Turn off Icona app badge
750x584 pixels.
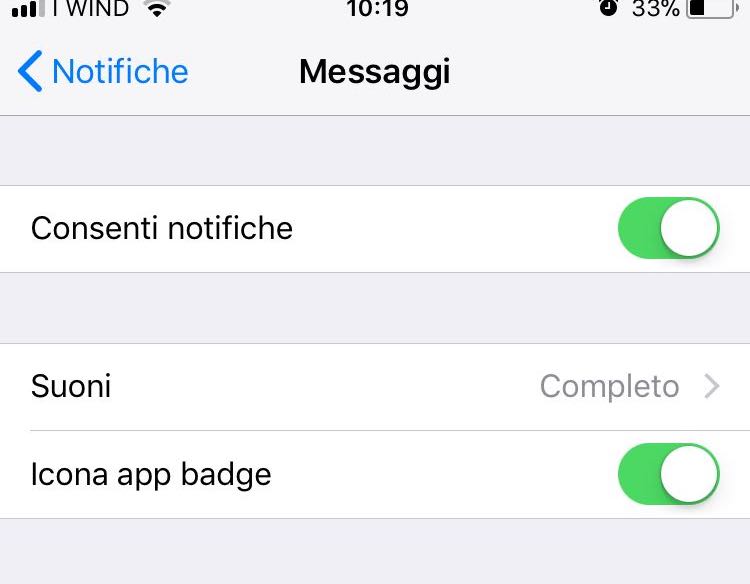(x=669, y=474)
